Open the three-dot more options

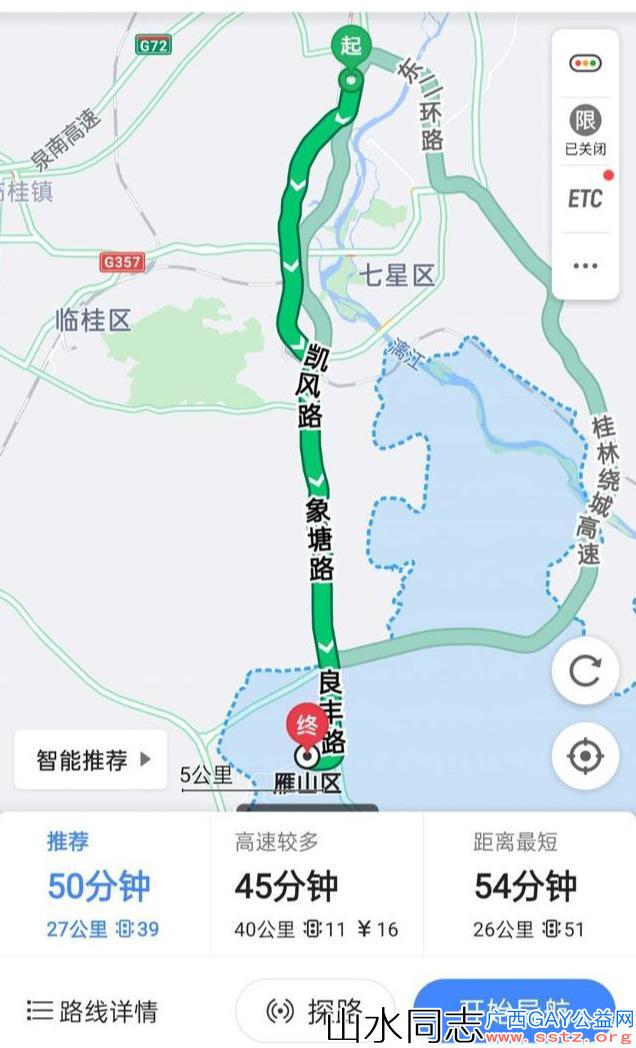[585, 265]
